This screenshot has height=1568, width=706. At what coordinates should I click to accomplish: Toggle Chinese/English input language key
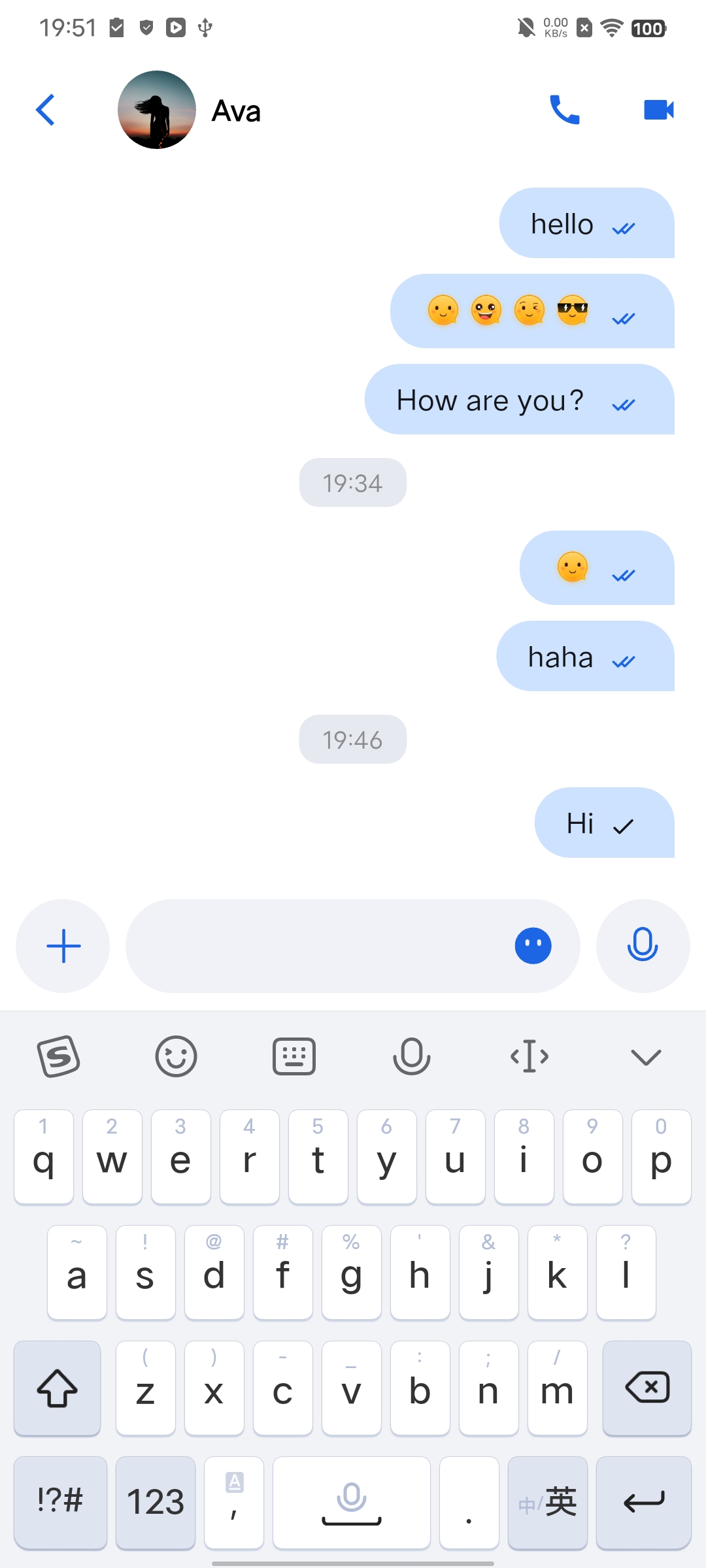[548, 1502]
